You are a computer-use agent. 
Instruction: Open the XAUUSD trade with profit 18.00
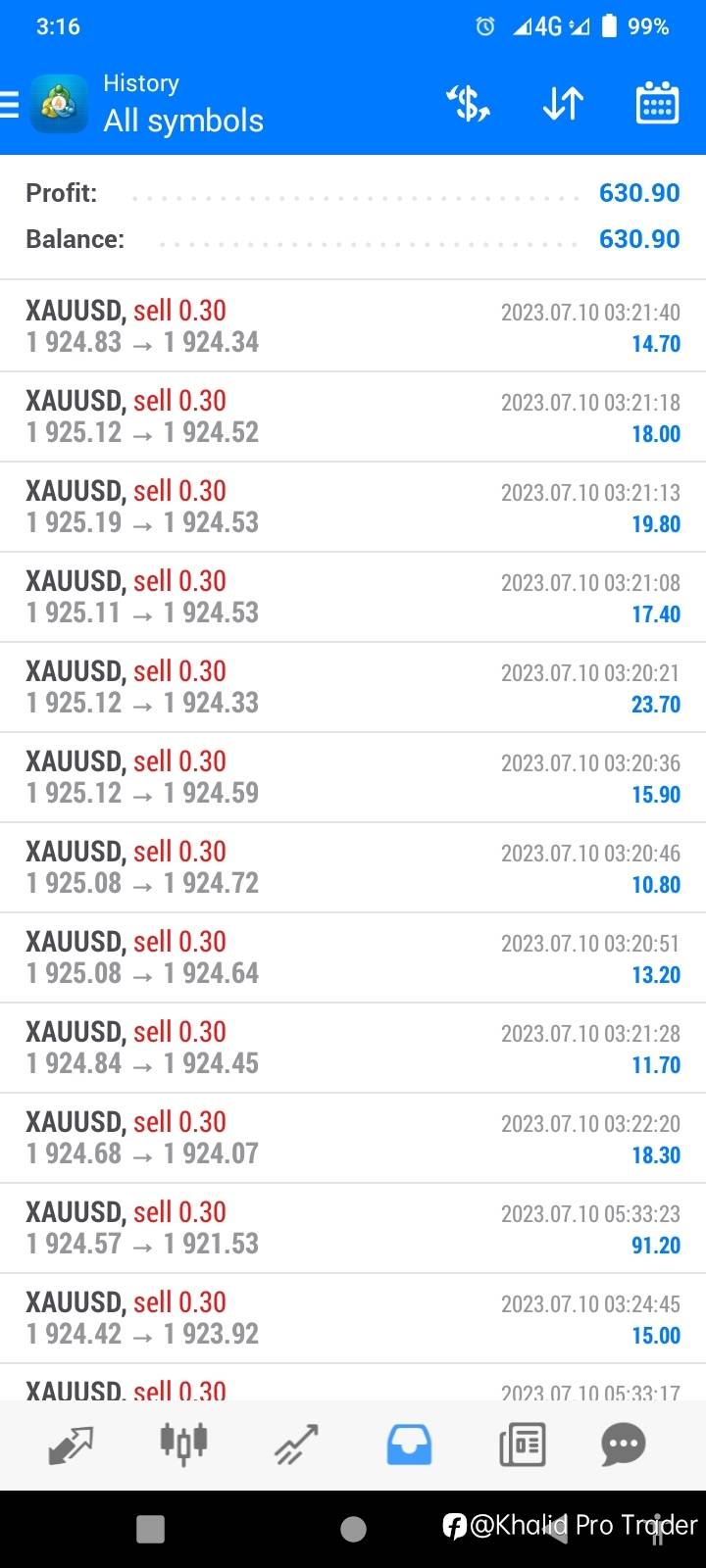(353, 416)
